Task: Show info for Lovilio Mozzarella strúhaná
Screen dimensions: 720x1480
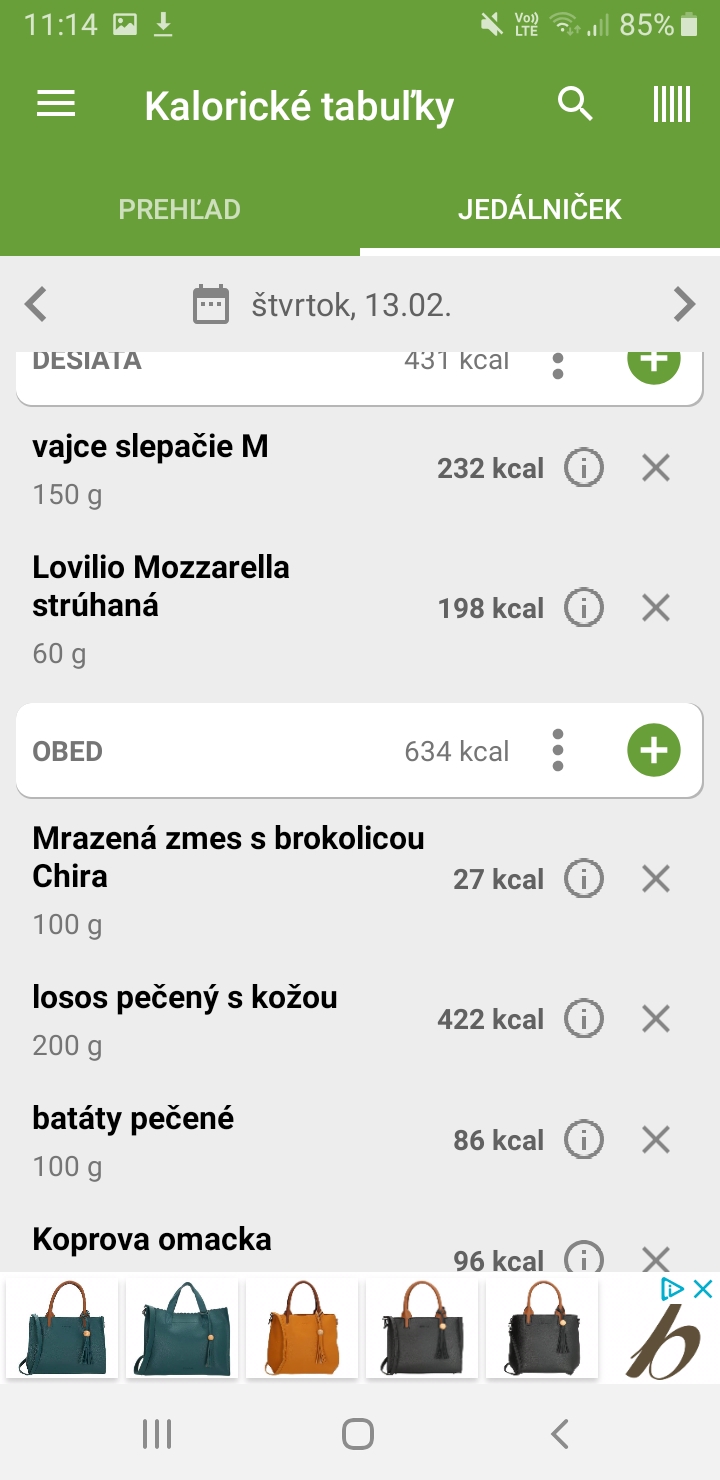Action: [584, 607]
